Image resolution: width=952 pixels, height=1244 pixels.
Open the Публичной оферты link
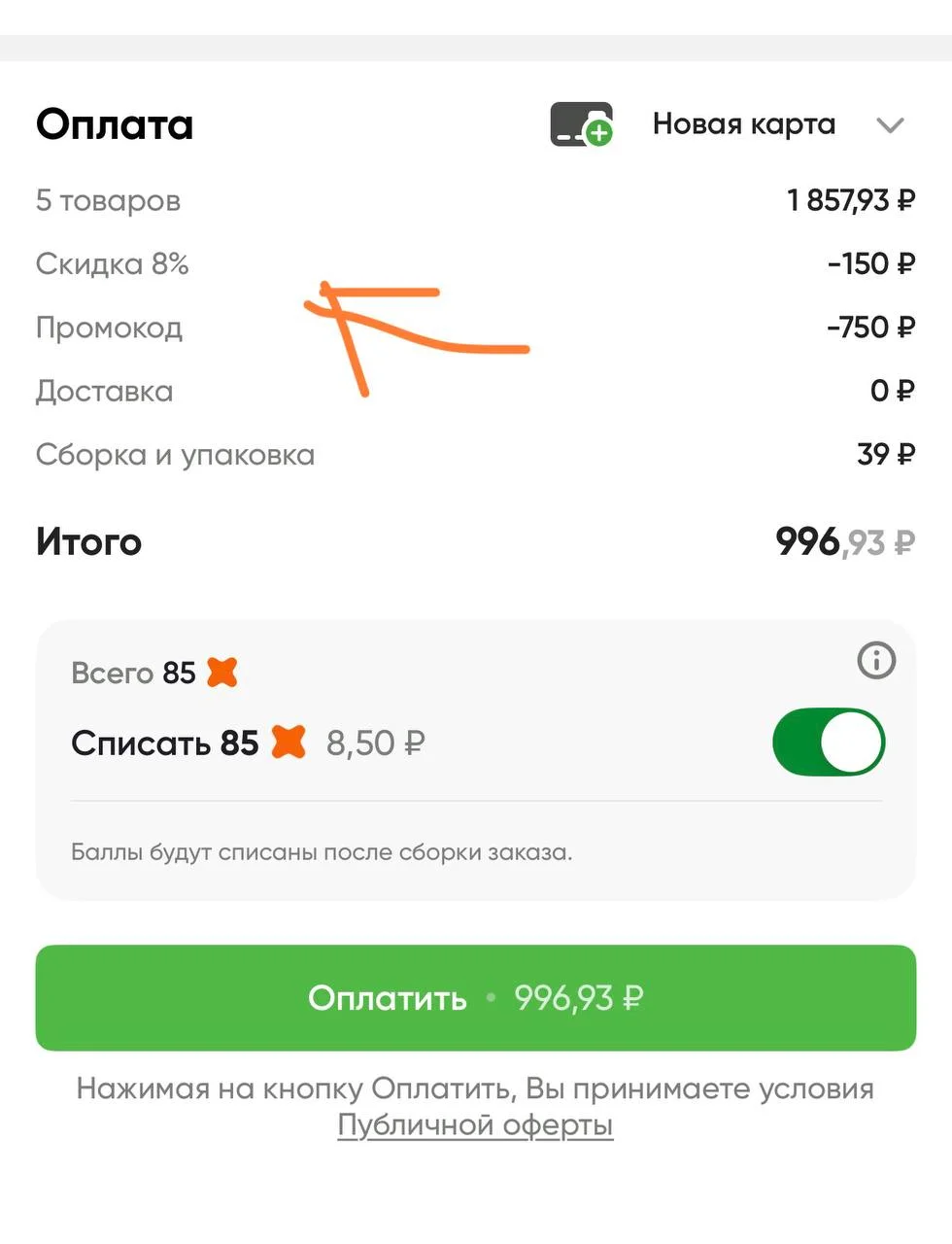(475, 1125)
